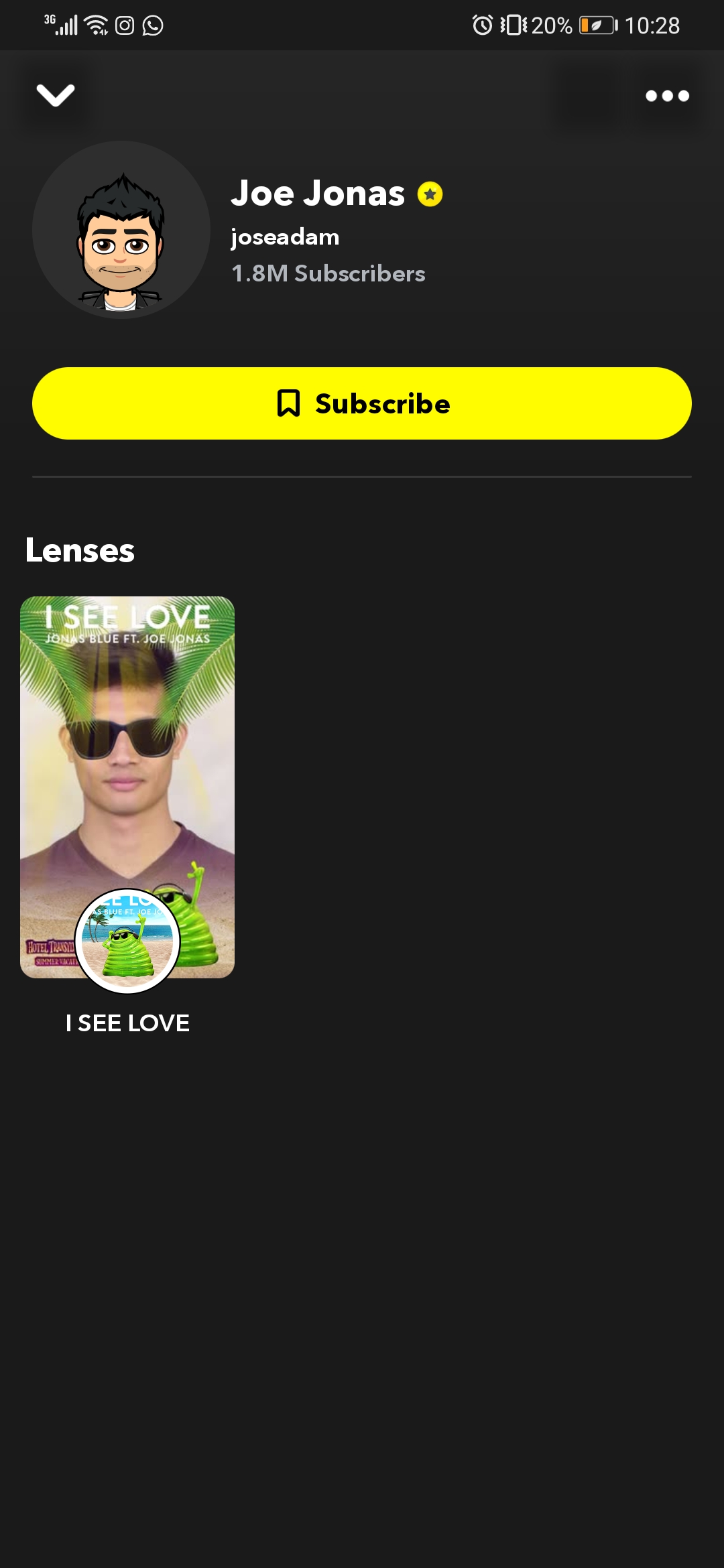Collapse the profile with the down chevron
The width and height of the screenshot is (724, 1568).
(x=56, y=95)
